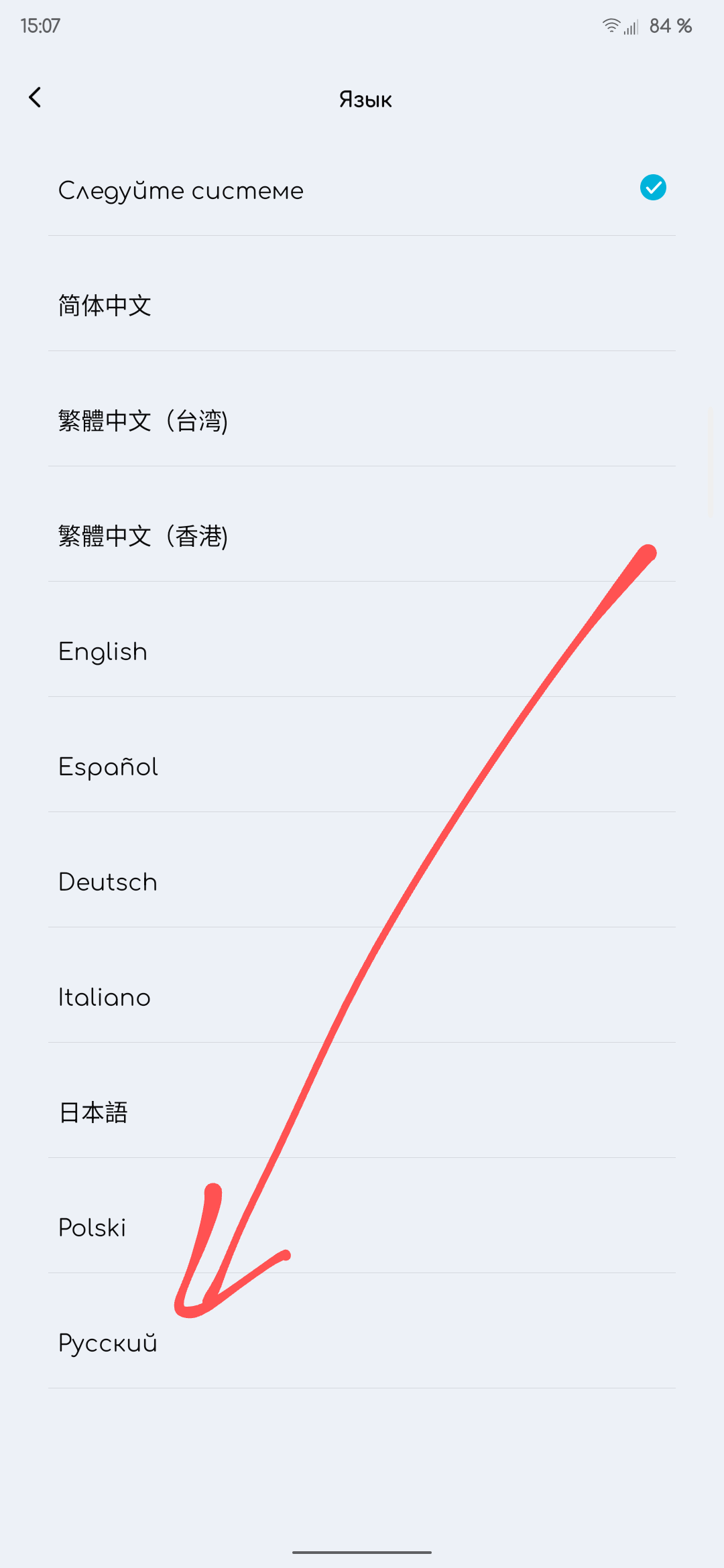Choose 简体中文 as the language
The height and width of the screenshot is (1568, 724).
(x=105, y=306)
